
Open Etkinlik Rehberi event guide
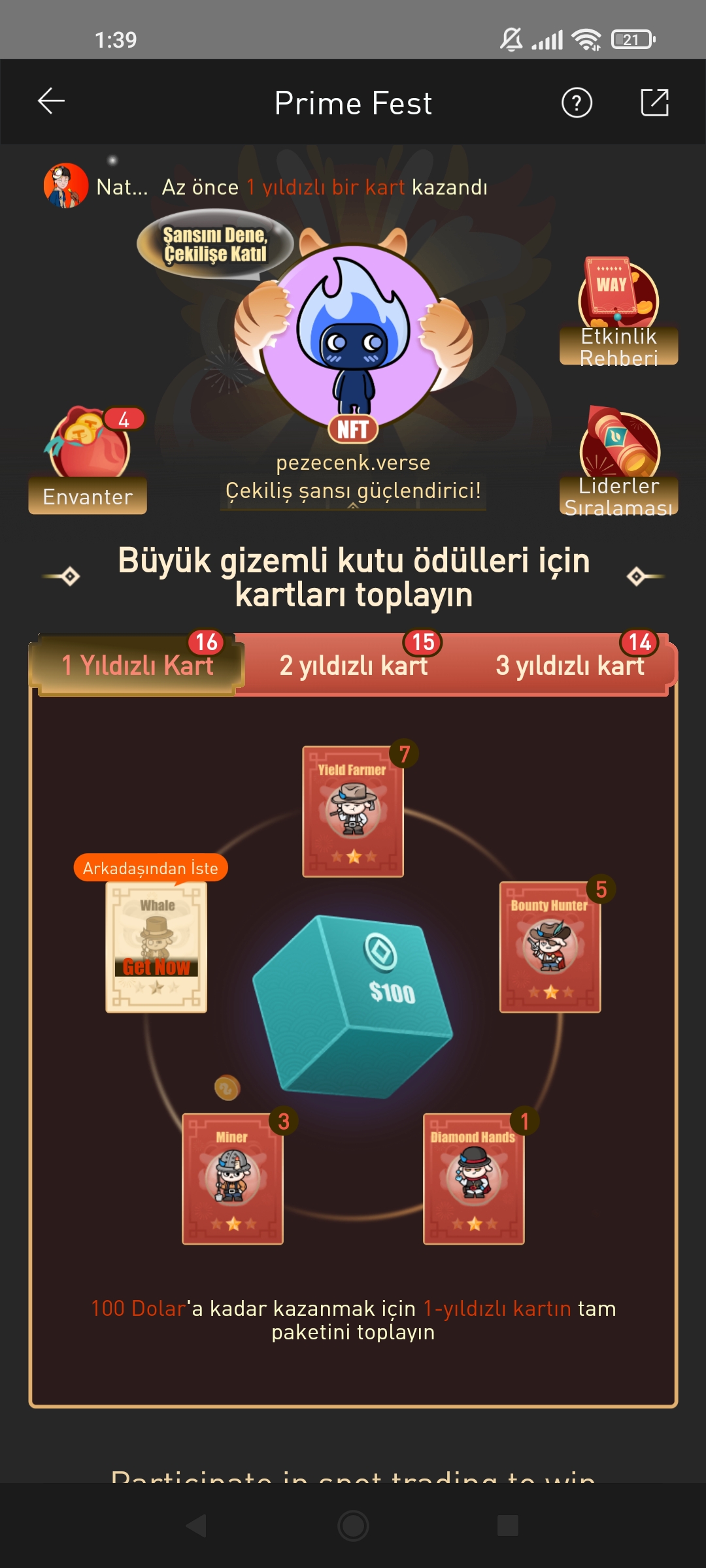pyautogui.click(x=618, y=311)
